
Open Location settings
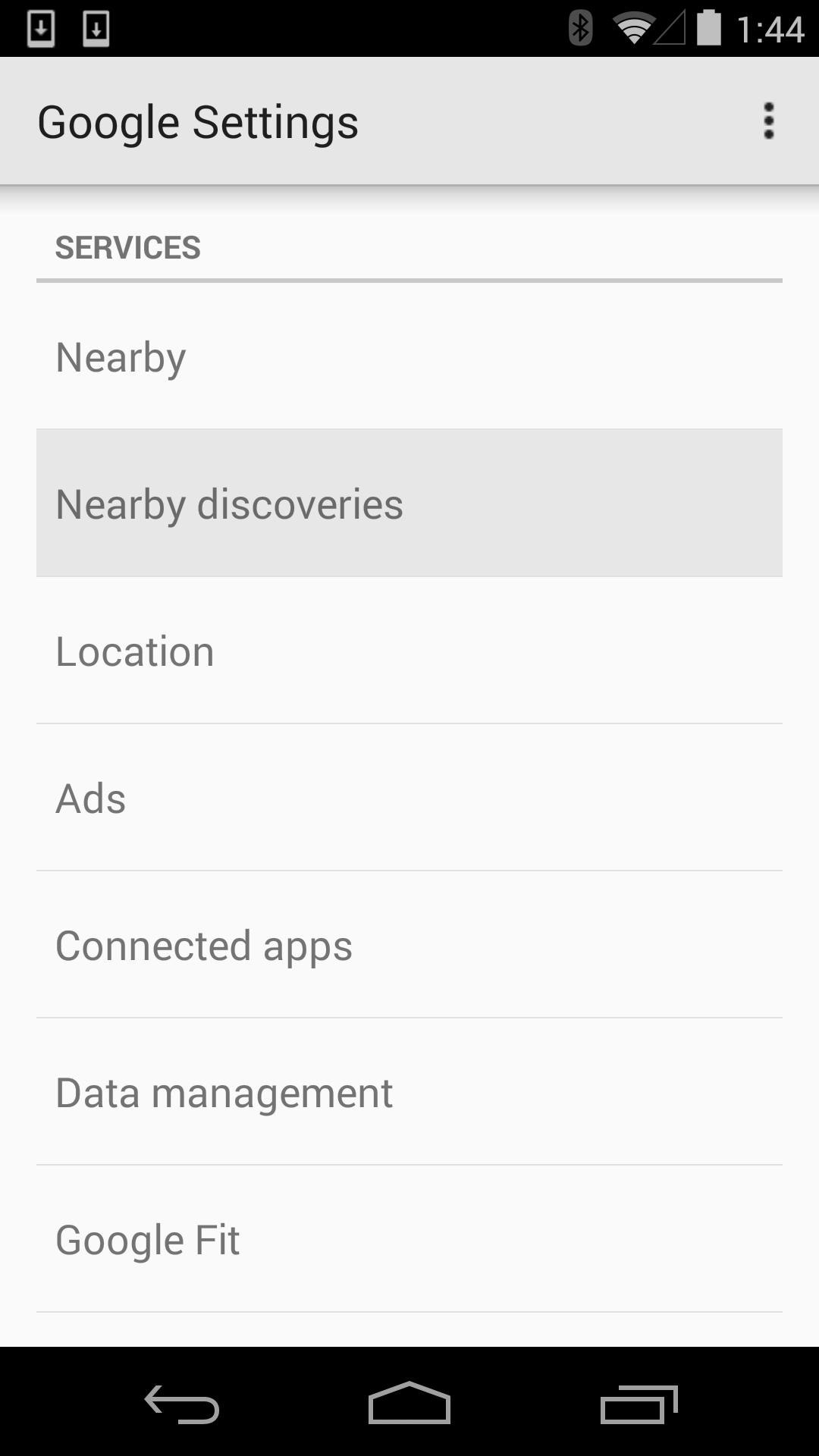(409, 651)
